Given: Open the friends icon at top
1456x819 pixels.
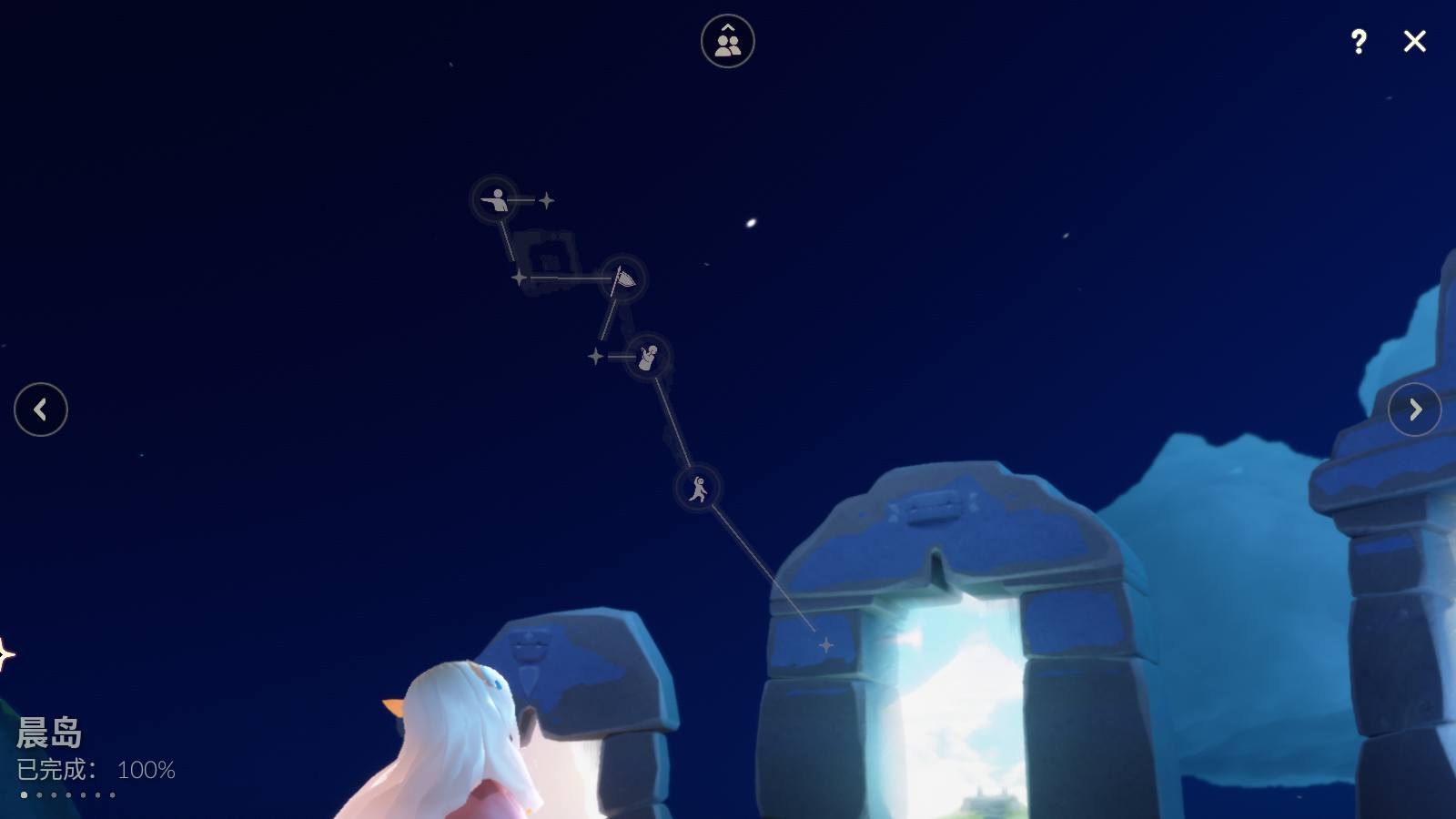Looking at the screenshot, I should [x=727, y=41].
